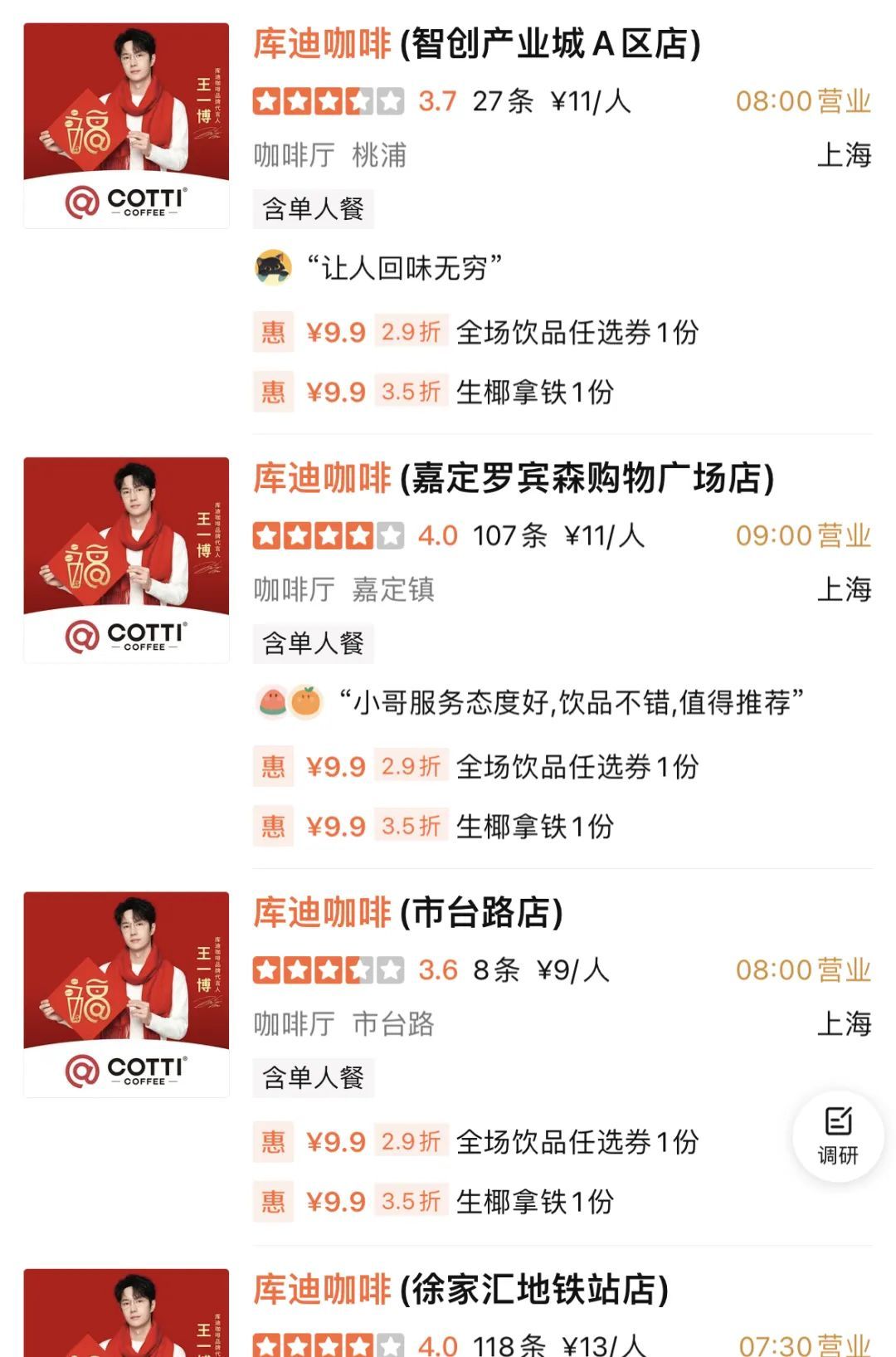Tap the store photo of 嘉定罗宾森购物广场店
896x1357 pixels.
point(126,560)
